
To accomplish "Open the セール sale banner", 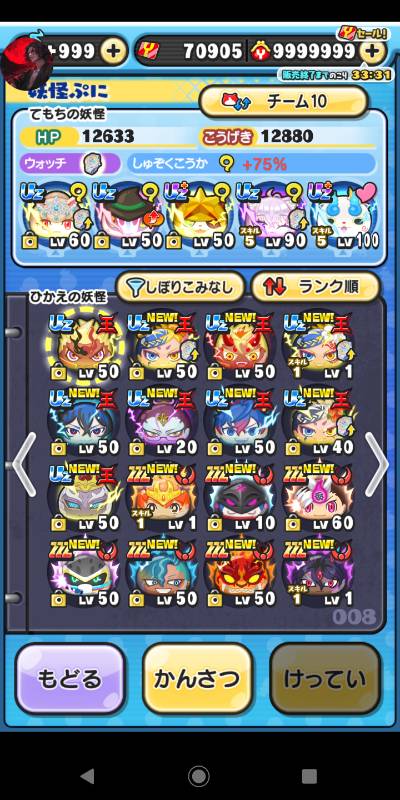I will coord(363,33).
